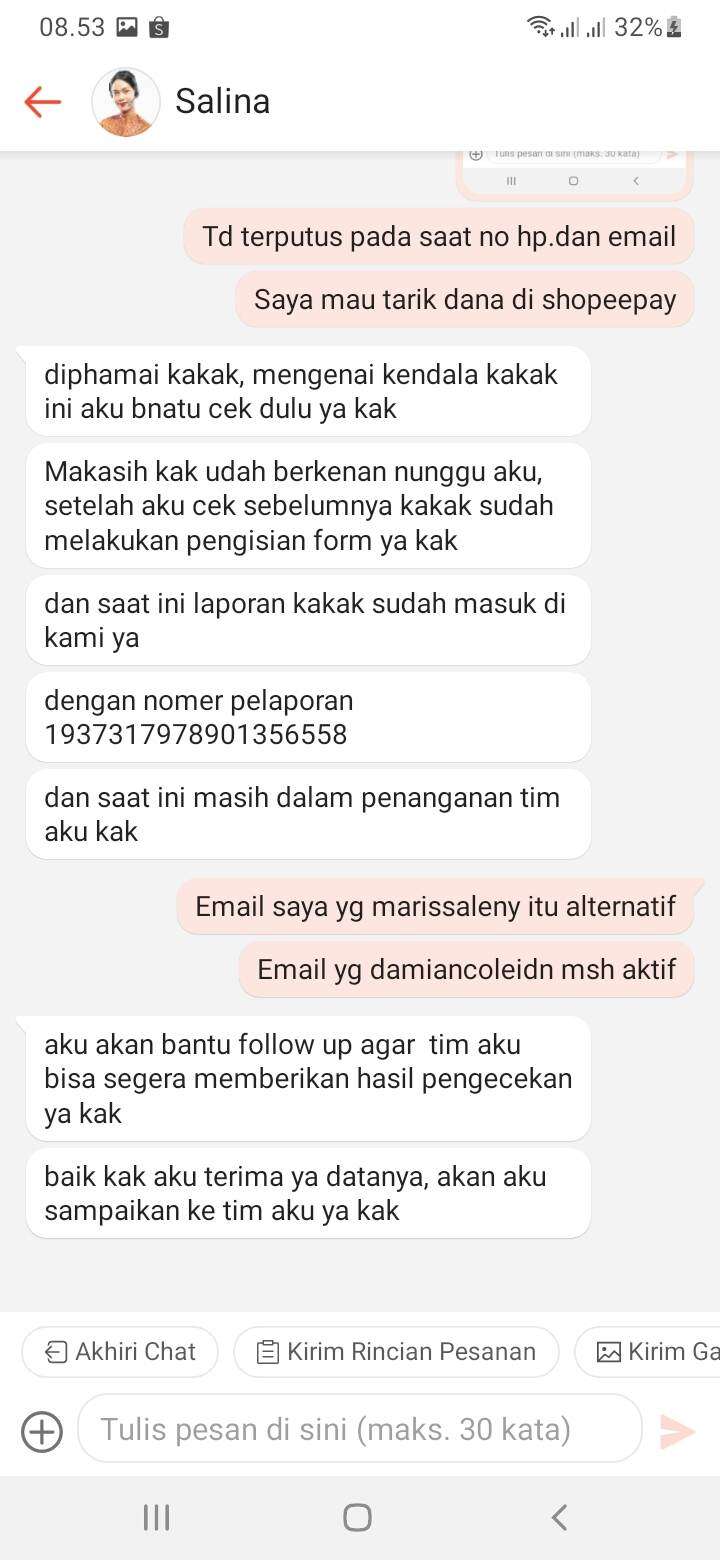Focus the Tulis pesan di sini field
720x1560 pixels.
[360, 1429]
